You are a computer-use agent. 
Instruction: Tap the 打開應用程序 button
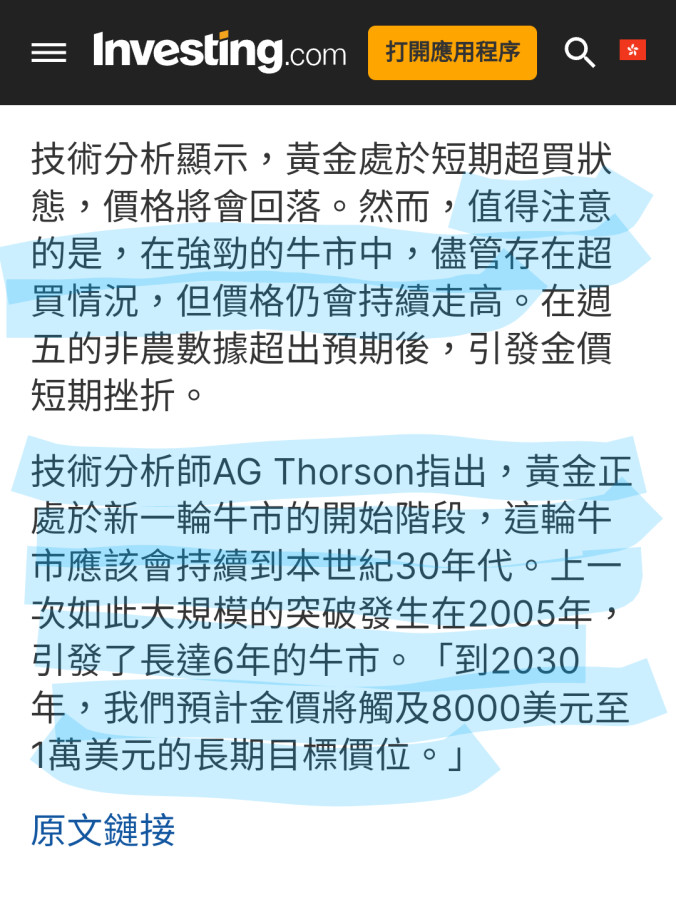click(x=452, y=53)
